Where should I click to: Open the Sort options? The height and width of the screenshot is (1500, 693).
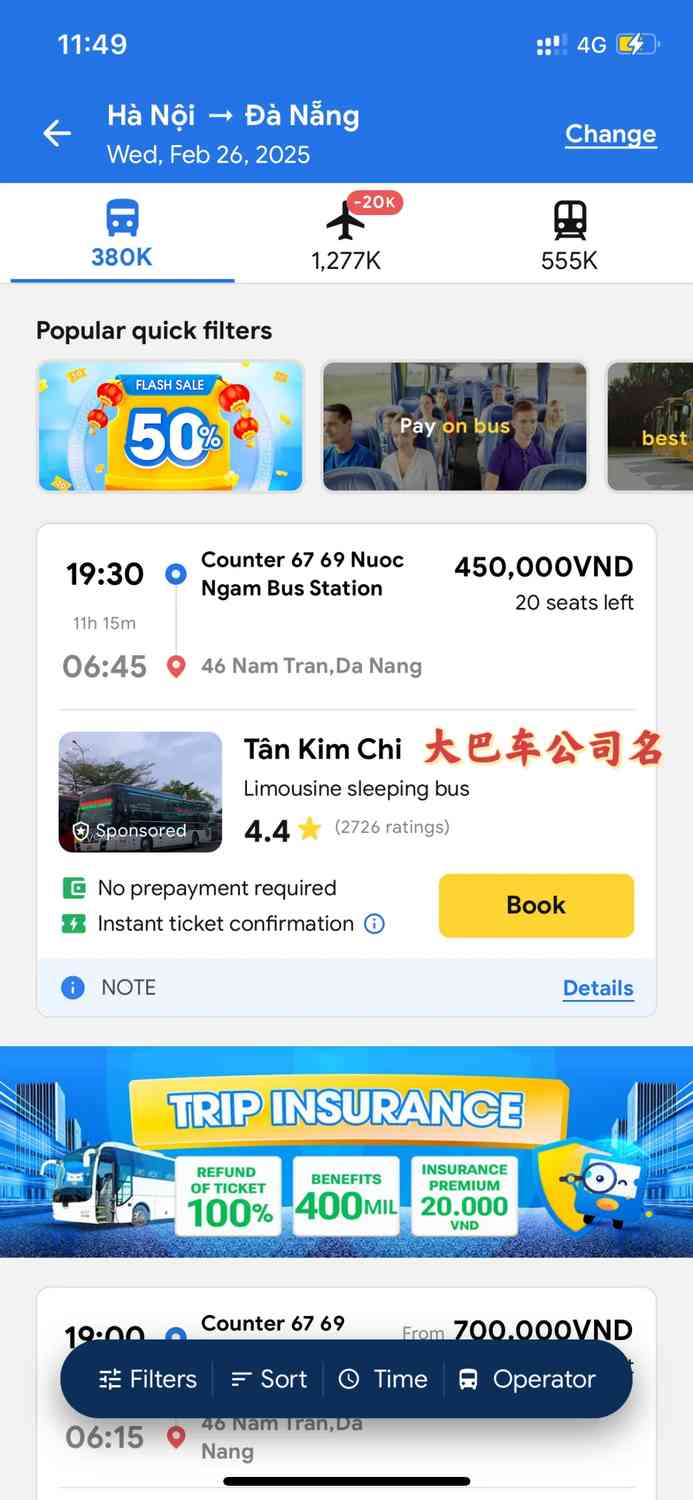click(x=269, y=1379)
